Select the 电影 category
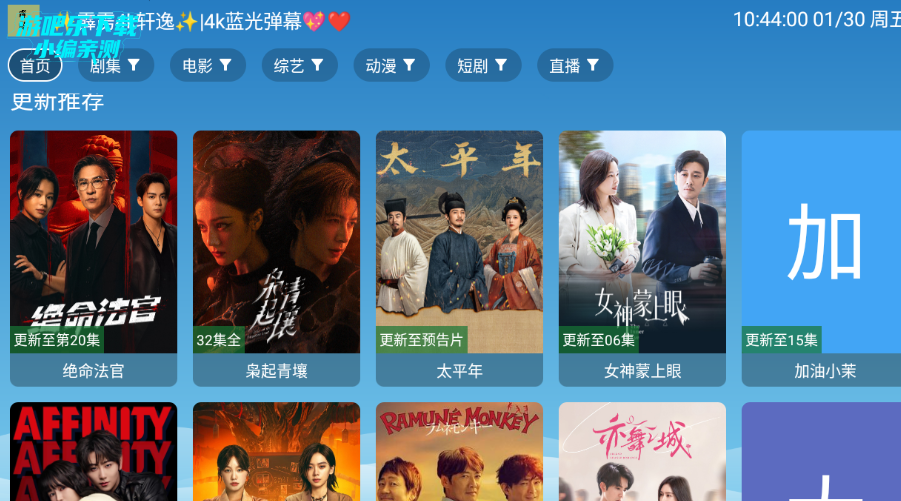The height and width of the screenshot is (501, 901). [x=207, y=66]
